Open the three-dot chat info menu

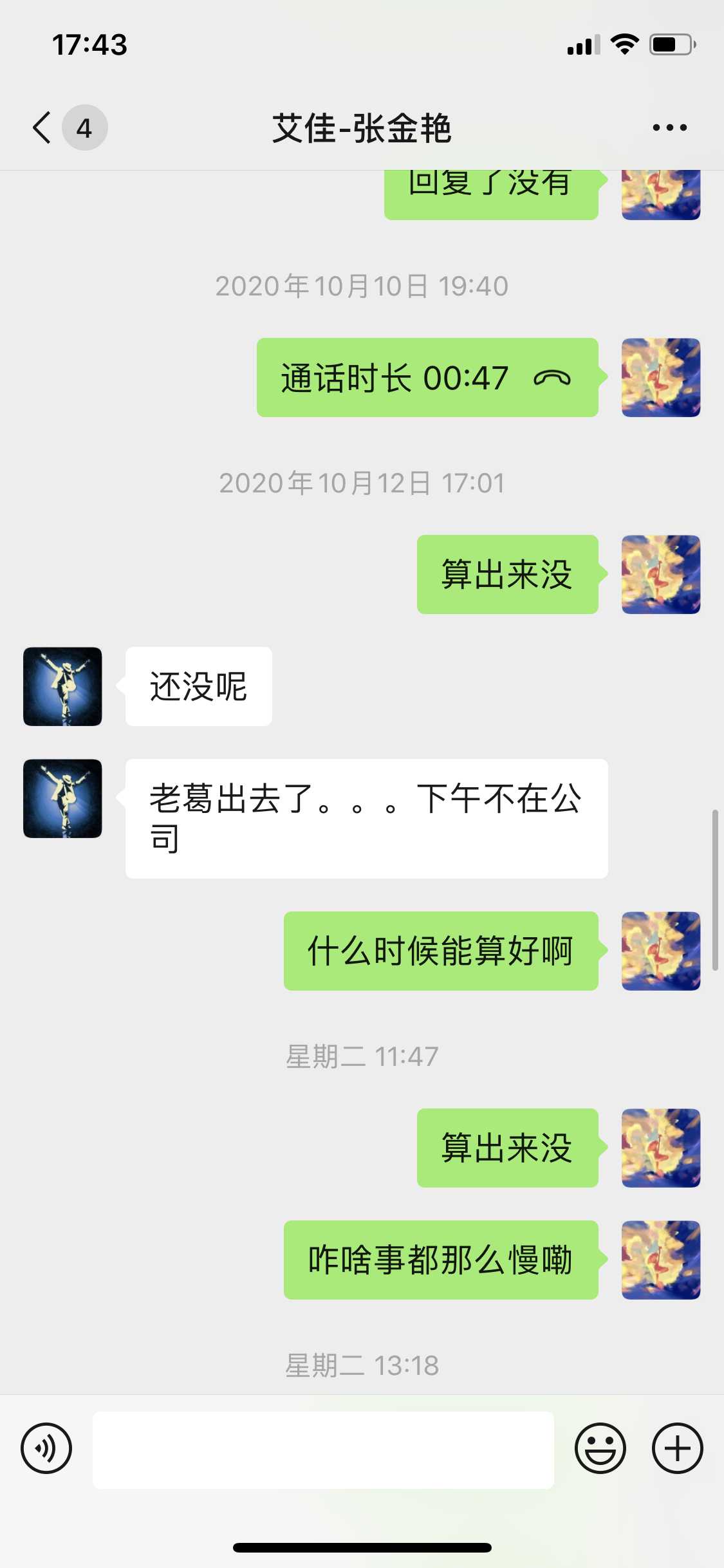pos(669,127)
